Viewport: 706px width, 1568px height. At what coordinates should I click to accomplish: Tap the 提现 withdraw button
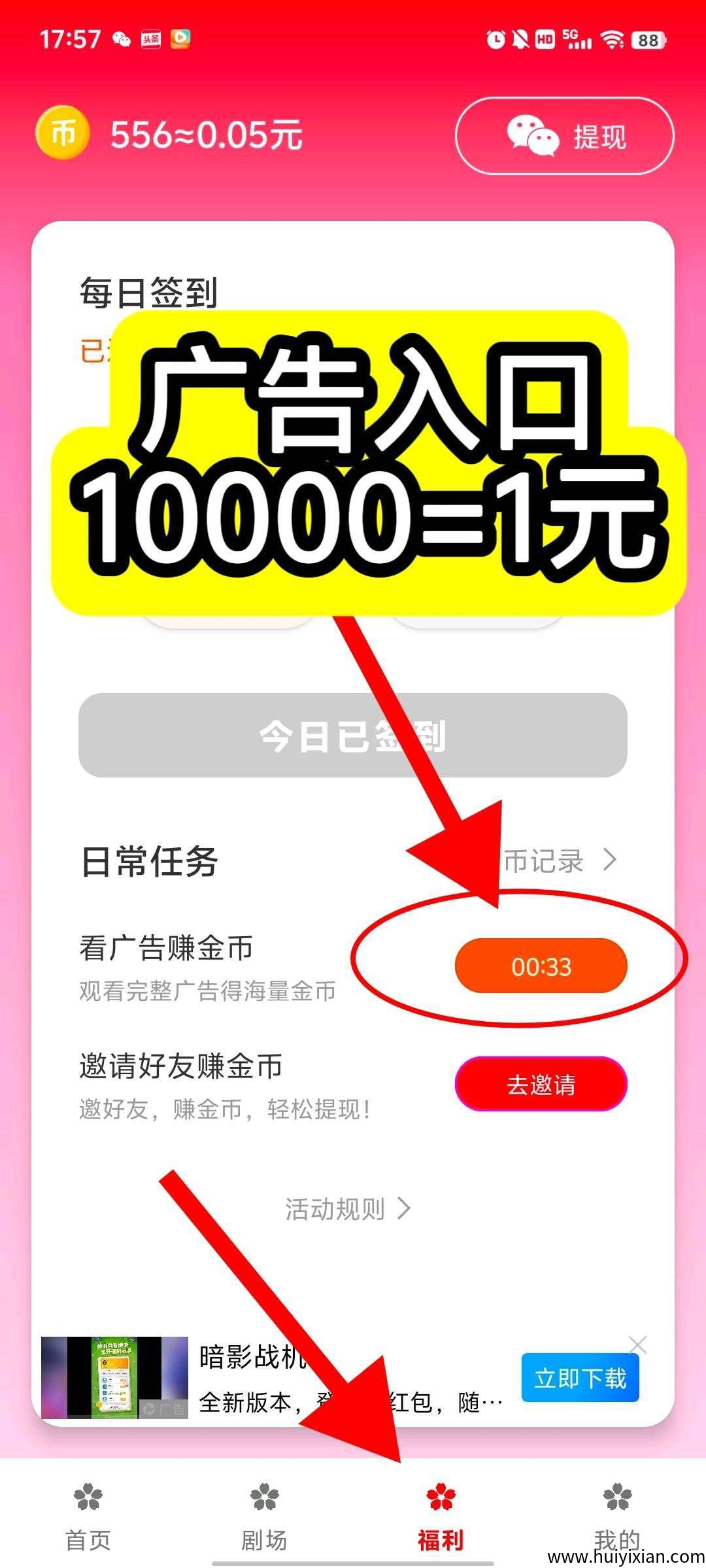click(x=564, y=136)
